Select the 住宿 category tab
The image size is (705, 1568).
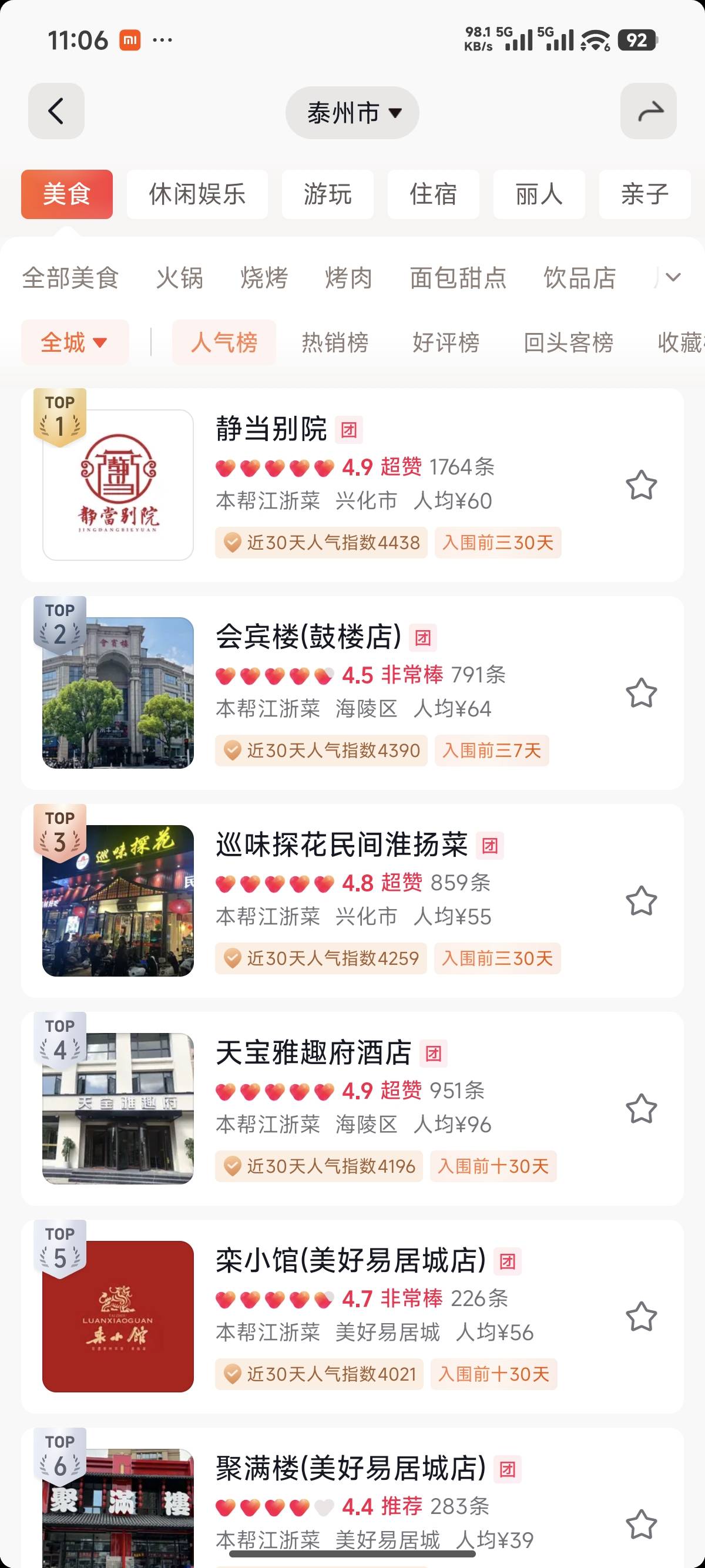(x=433, y=194)
